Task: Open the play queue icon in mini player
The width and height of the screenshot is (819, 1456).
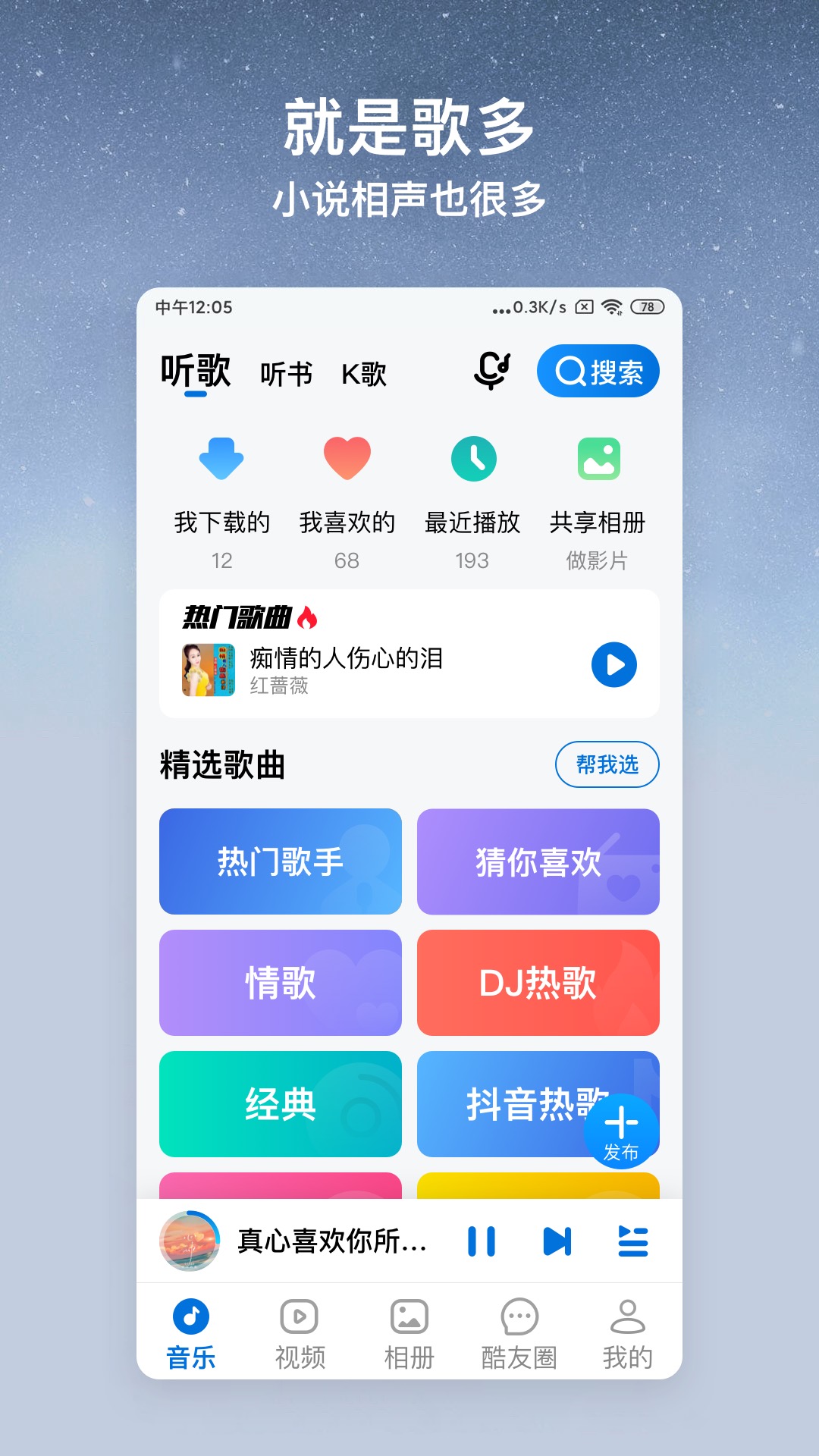Action: click(x=633, y=1241)
